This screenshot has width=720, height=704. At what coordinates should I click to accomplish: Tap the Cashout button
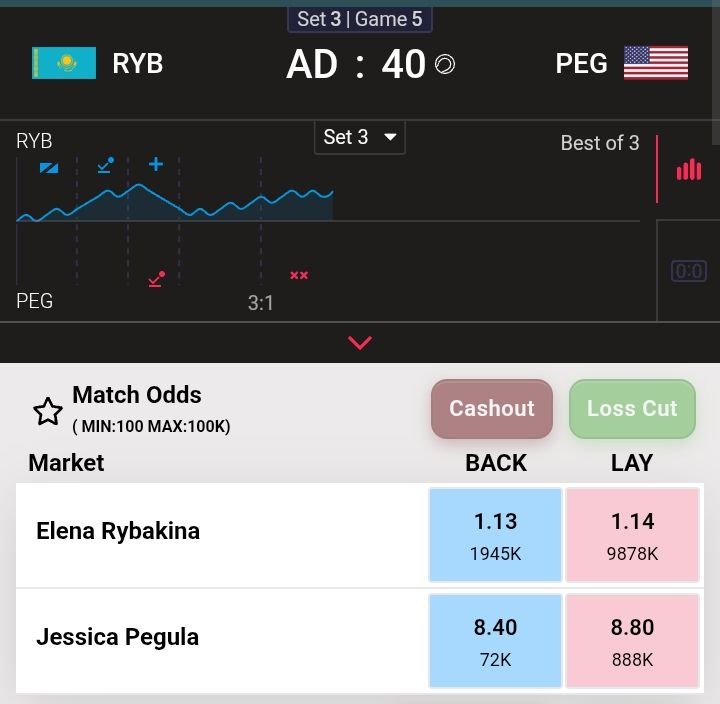coord(492,409)
